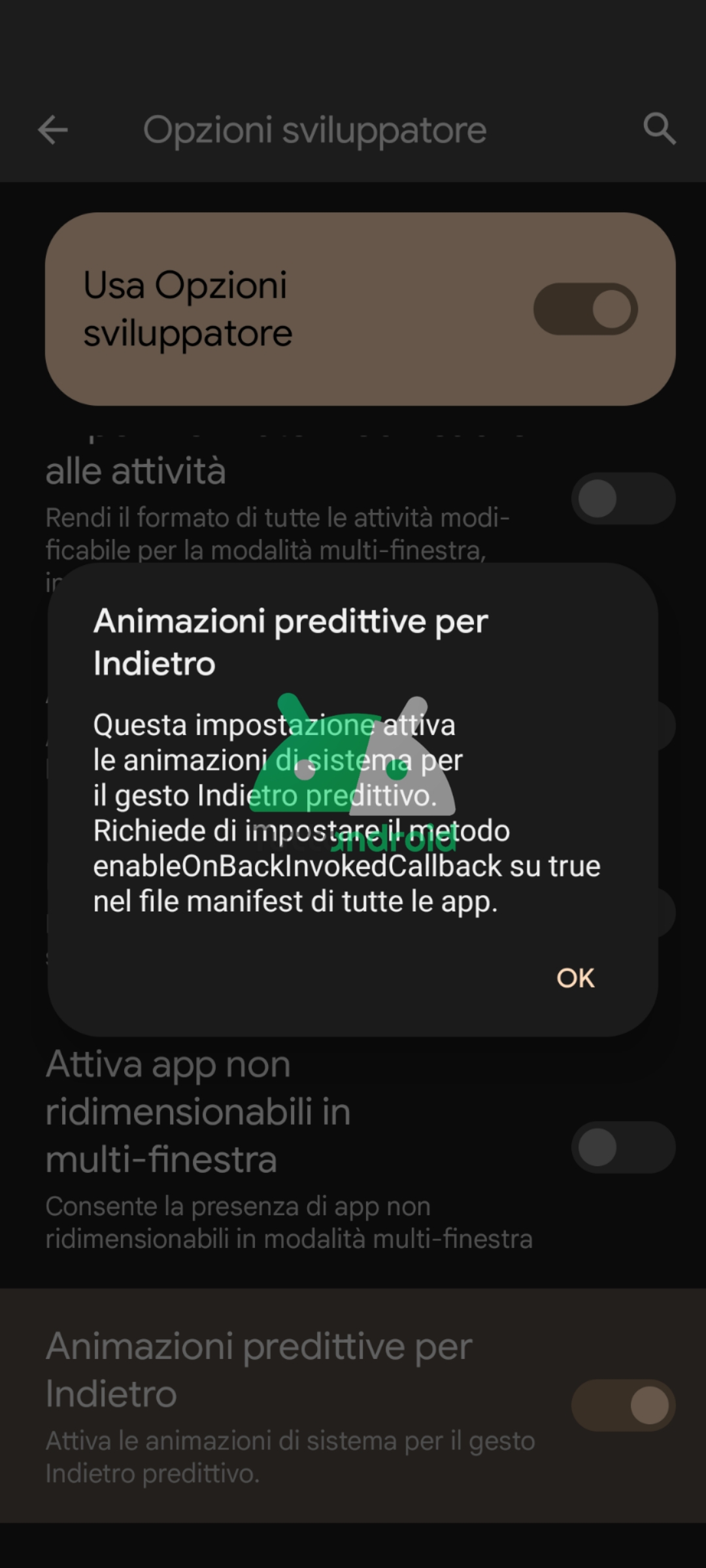Go back from Opzioni sviluppatore
Viewport: 706px width, 1568px height.
coord(53,129)
